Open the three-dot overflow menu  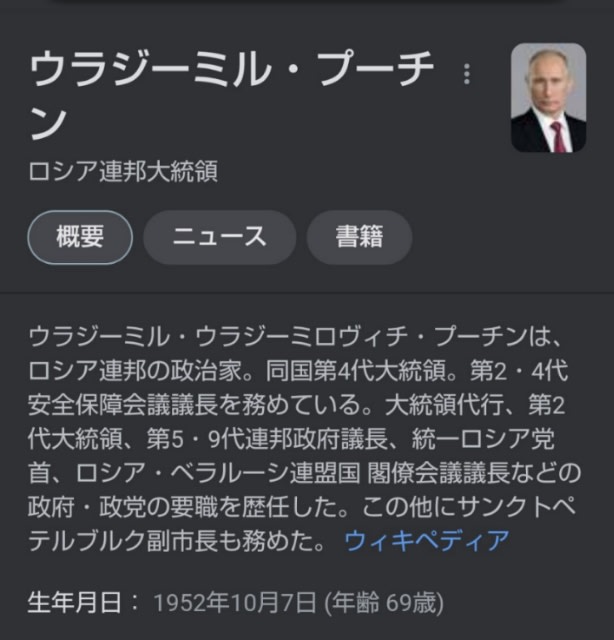[x=466, y=74]
